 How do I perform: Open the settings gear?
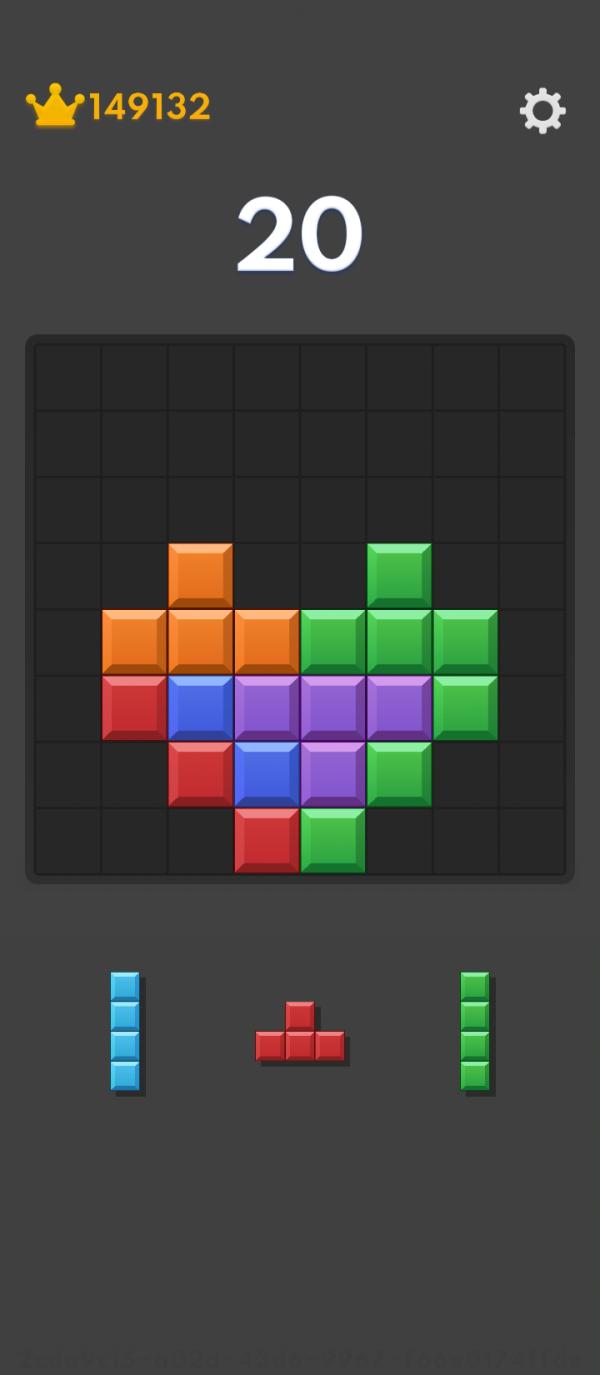tap(542, 110)
